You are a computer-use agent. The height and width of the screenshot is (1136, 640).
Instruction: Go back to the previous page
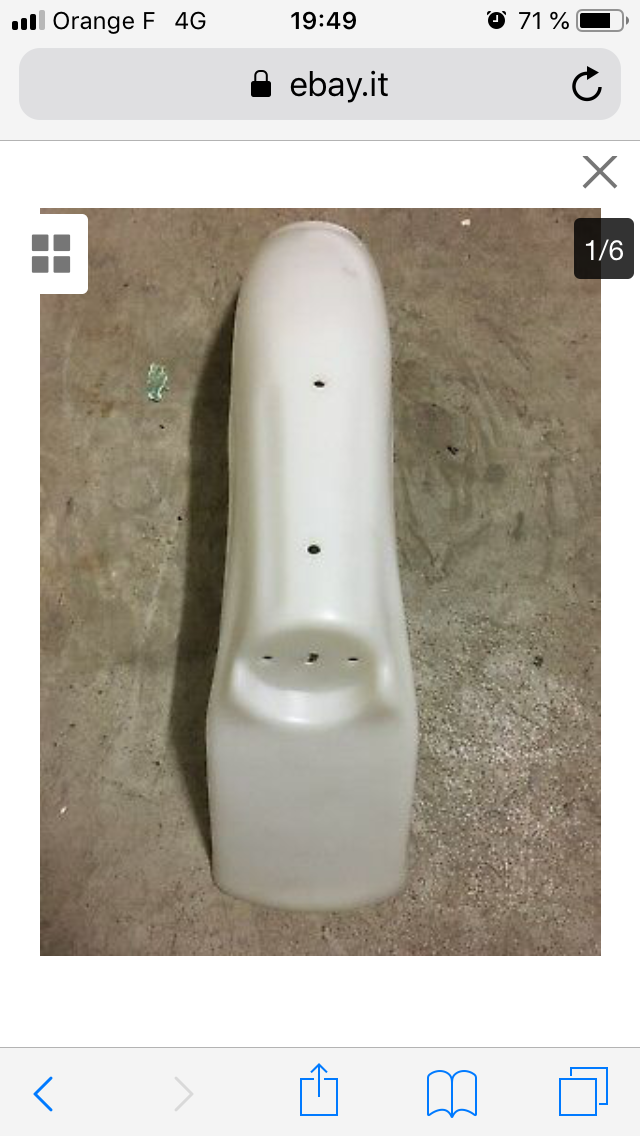click(43, 1093)
